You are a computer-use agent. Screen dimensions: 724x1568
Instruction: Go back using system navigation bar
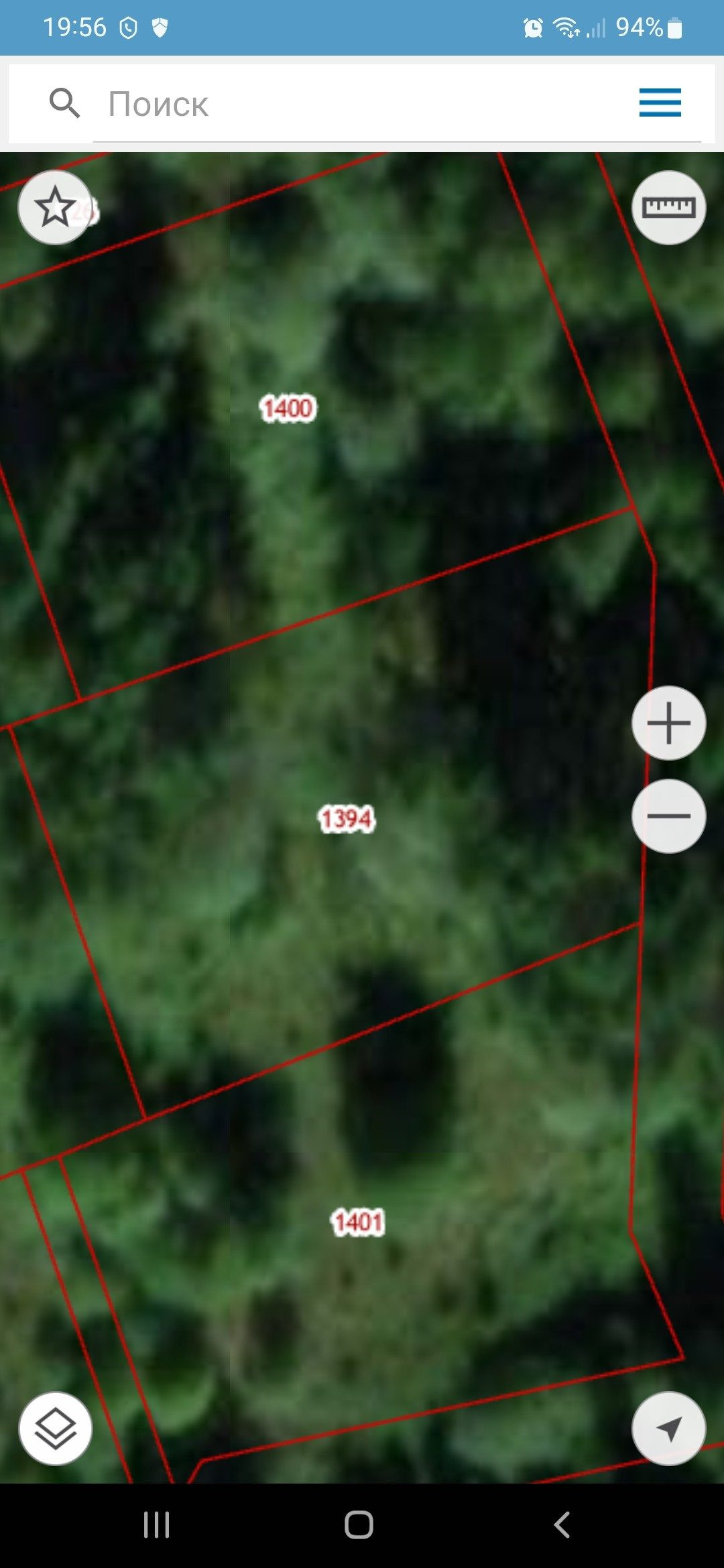point(562,1524)
